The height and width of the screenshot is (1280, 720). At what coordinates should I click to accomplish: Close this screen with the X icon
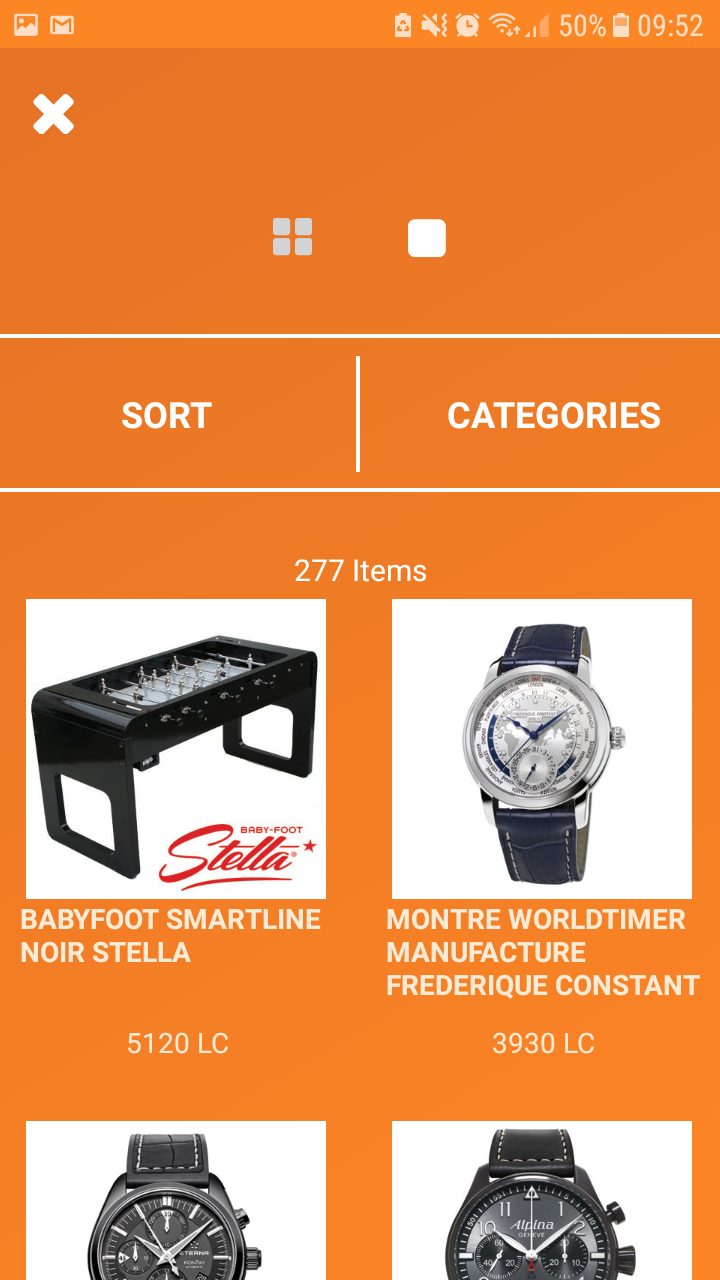point(53,114)
